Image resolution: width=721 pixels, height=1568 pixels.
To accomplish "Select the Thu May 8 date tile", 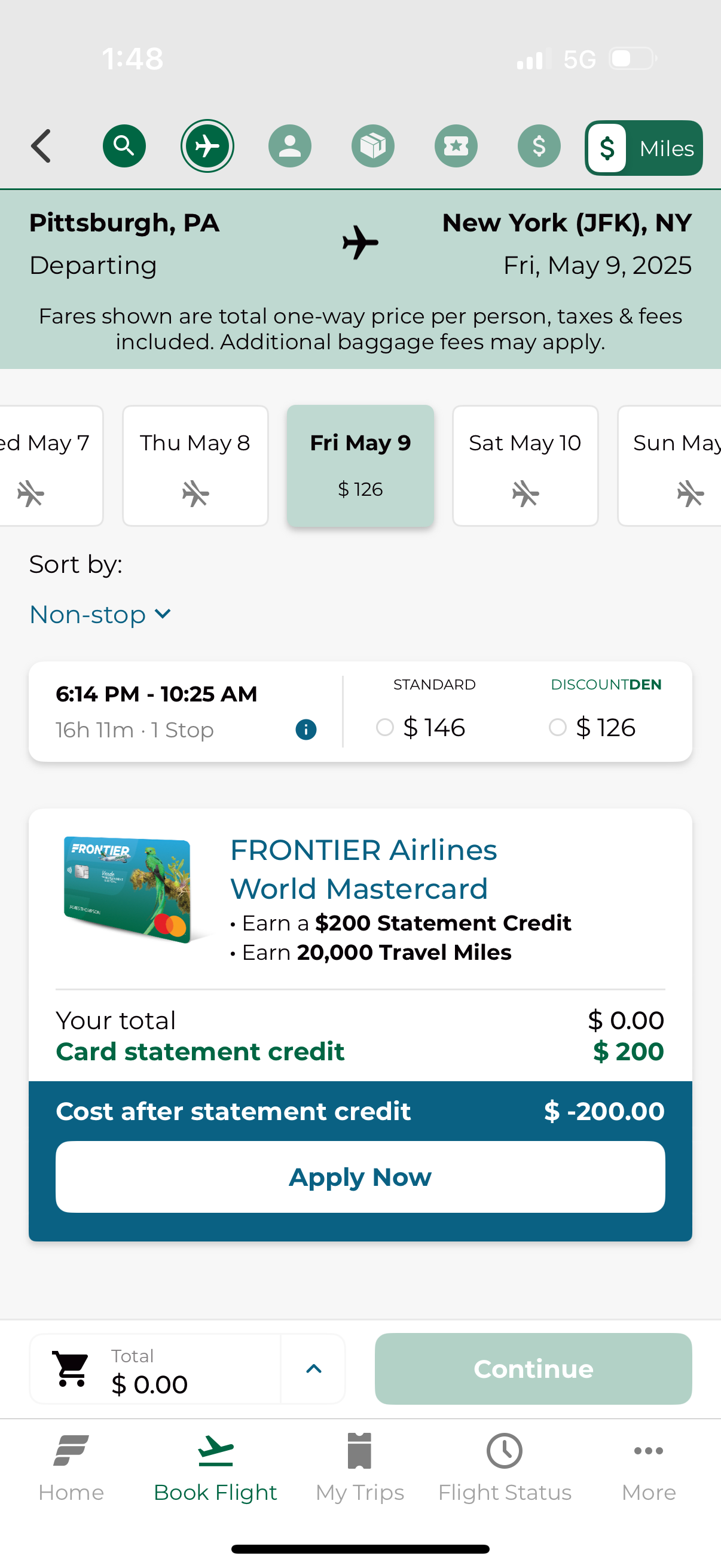I will [195, 466].
